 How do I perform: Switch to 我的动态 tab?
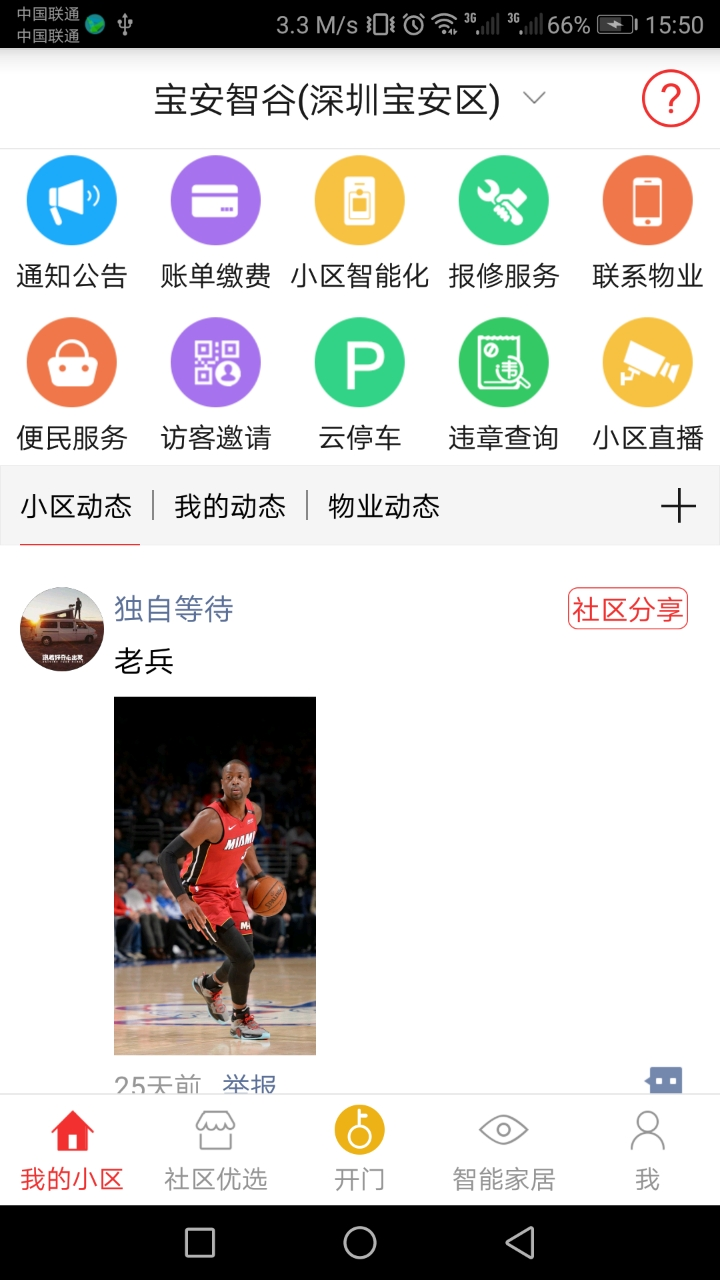click(230, 507)
